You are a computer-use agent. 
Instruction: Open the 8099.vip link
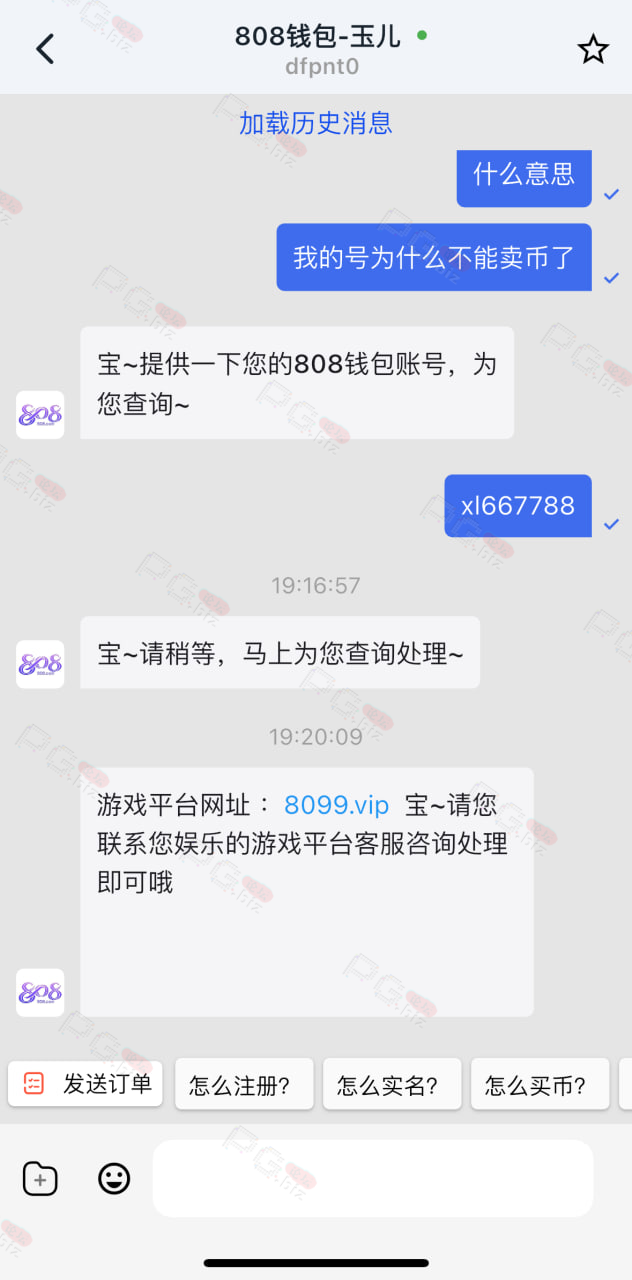click(336, 805)
